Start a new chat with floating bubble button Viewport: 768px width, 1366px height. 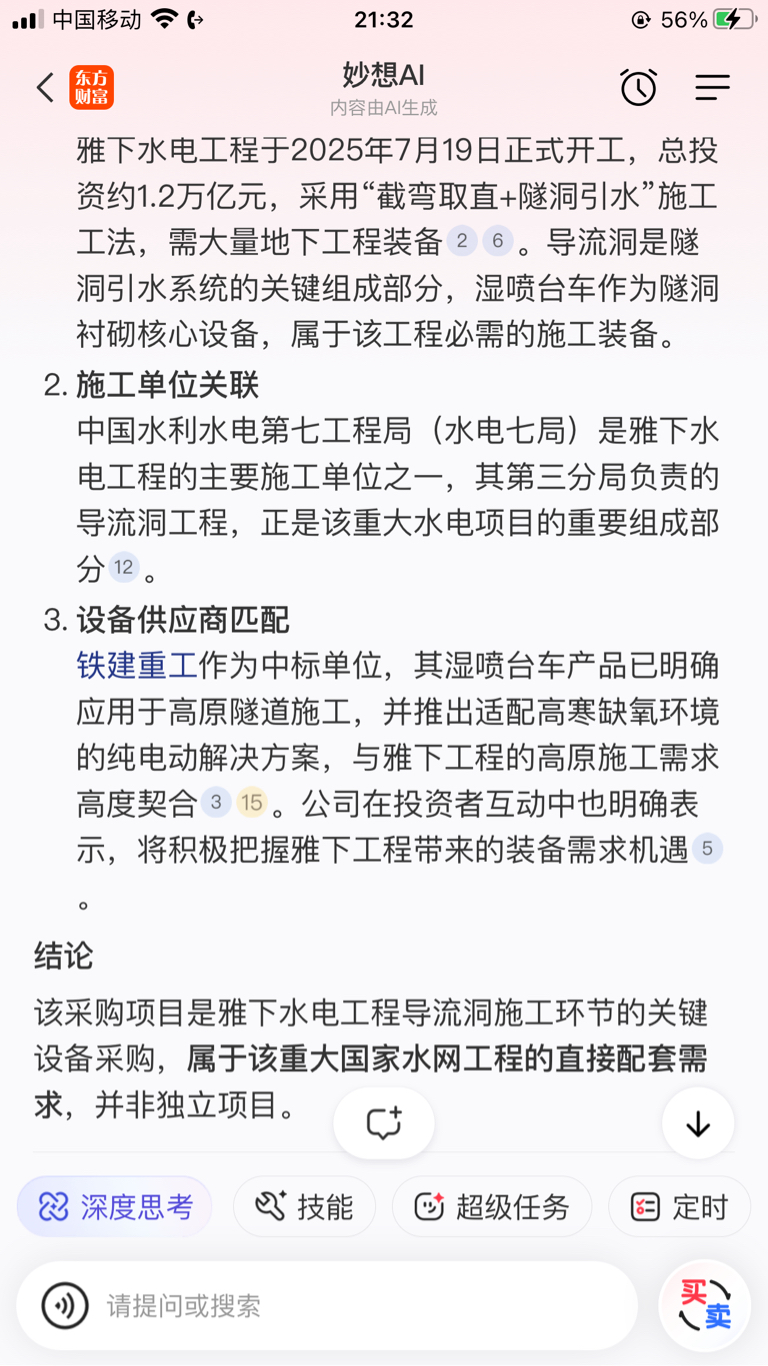point(384,1123)
